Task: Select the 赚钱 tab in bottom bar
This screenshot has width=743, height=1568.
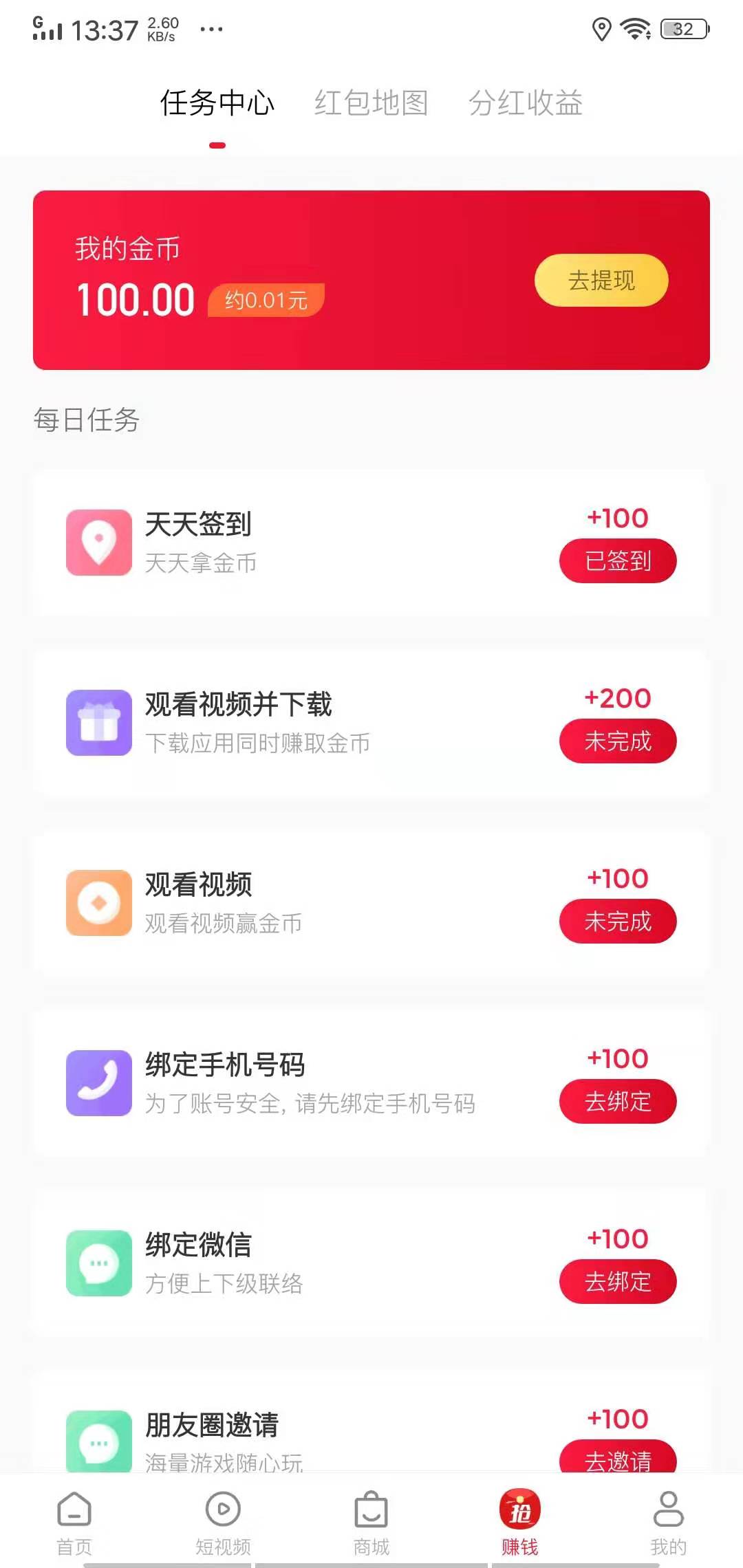Action: coord(520,1523)
